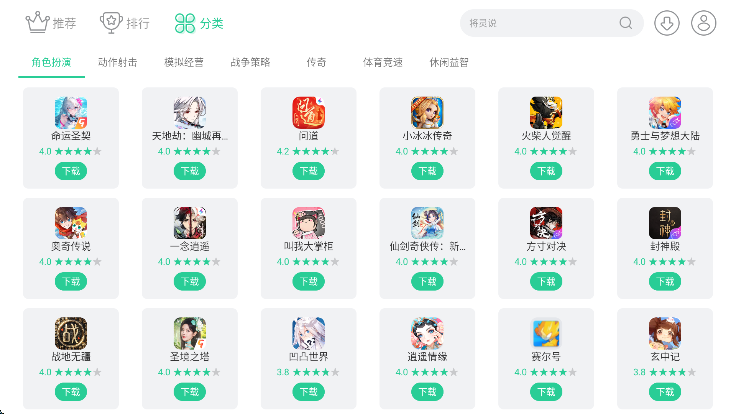Select the 模拟经营 category tab
736x414 pixels.
(x=184, y=62)
